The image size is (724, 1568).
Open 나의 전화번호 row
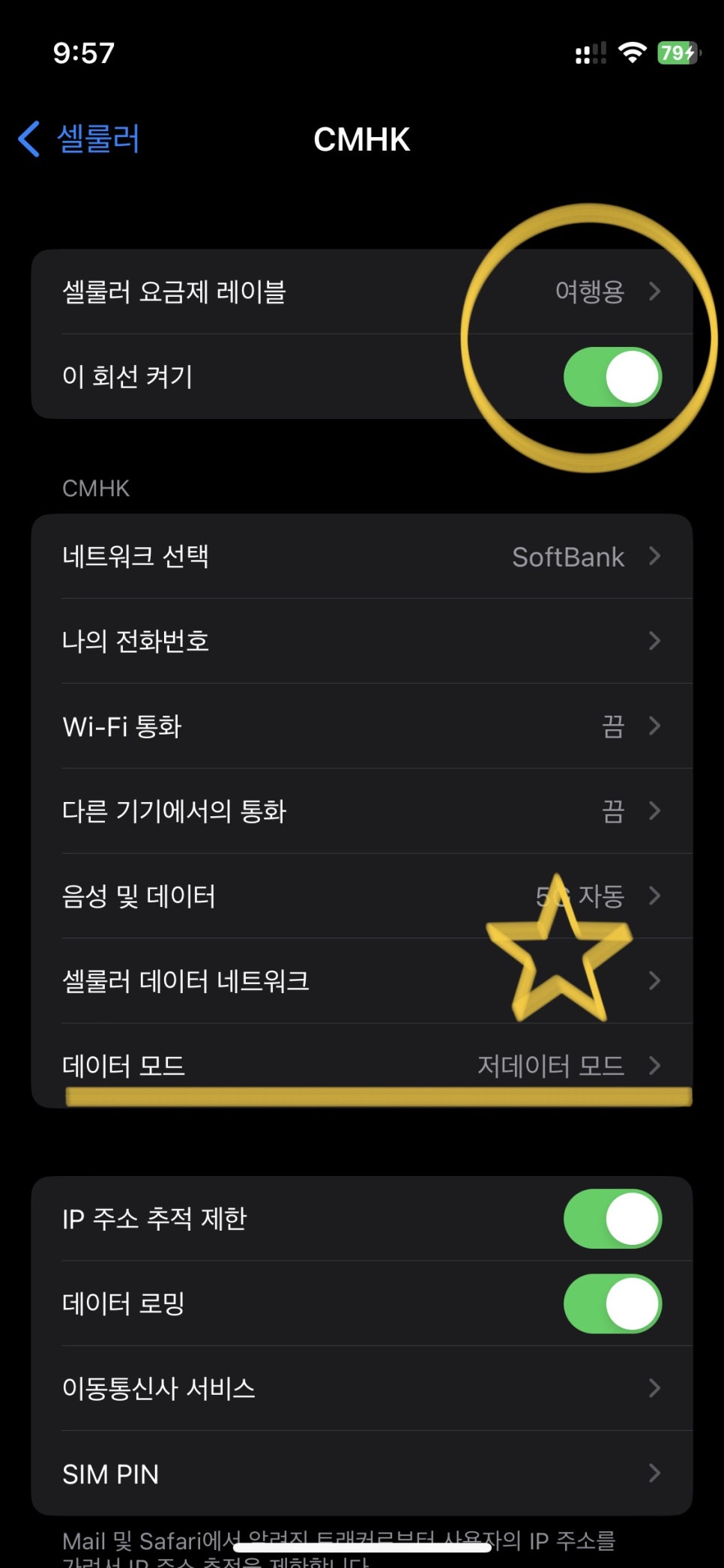(x=361, y=641)
